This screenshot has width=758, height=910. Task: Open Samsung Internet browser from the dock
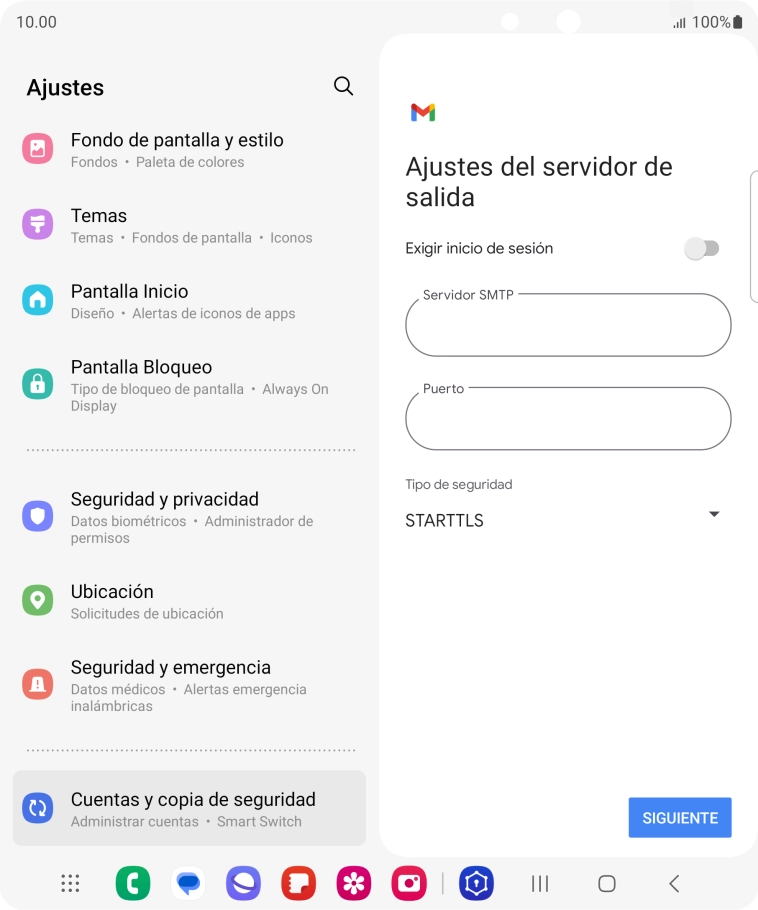[243, 883]
